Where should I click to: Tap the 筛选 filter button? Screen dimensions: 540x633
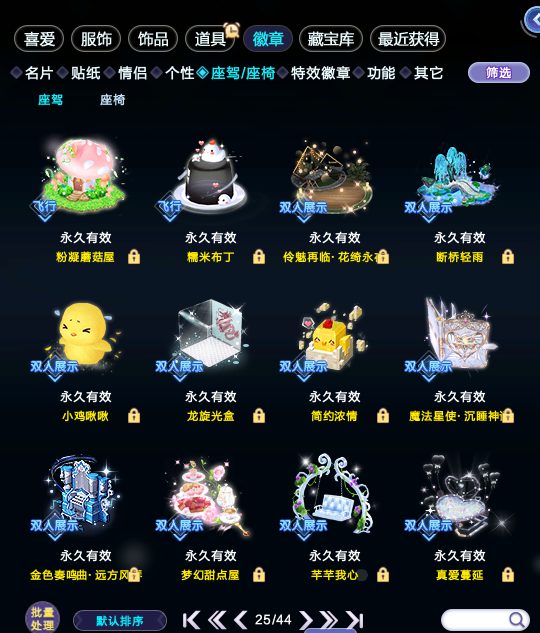(499, 73)
